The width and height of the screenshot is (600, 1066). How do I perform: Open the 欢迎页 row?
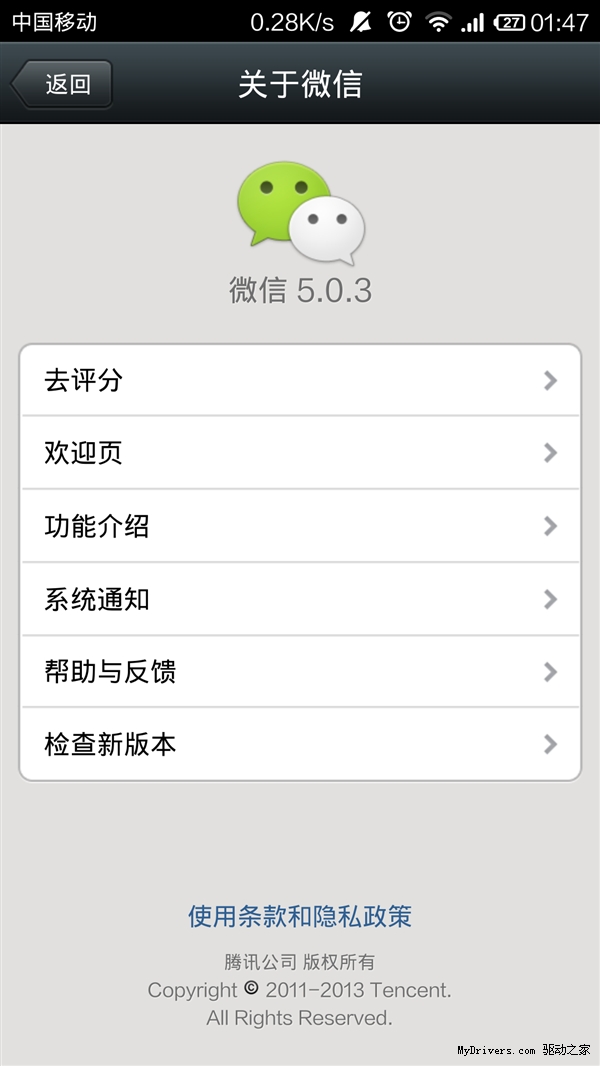click(300, 453)
